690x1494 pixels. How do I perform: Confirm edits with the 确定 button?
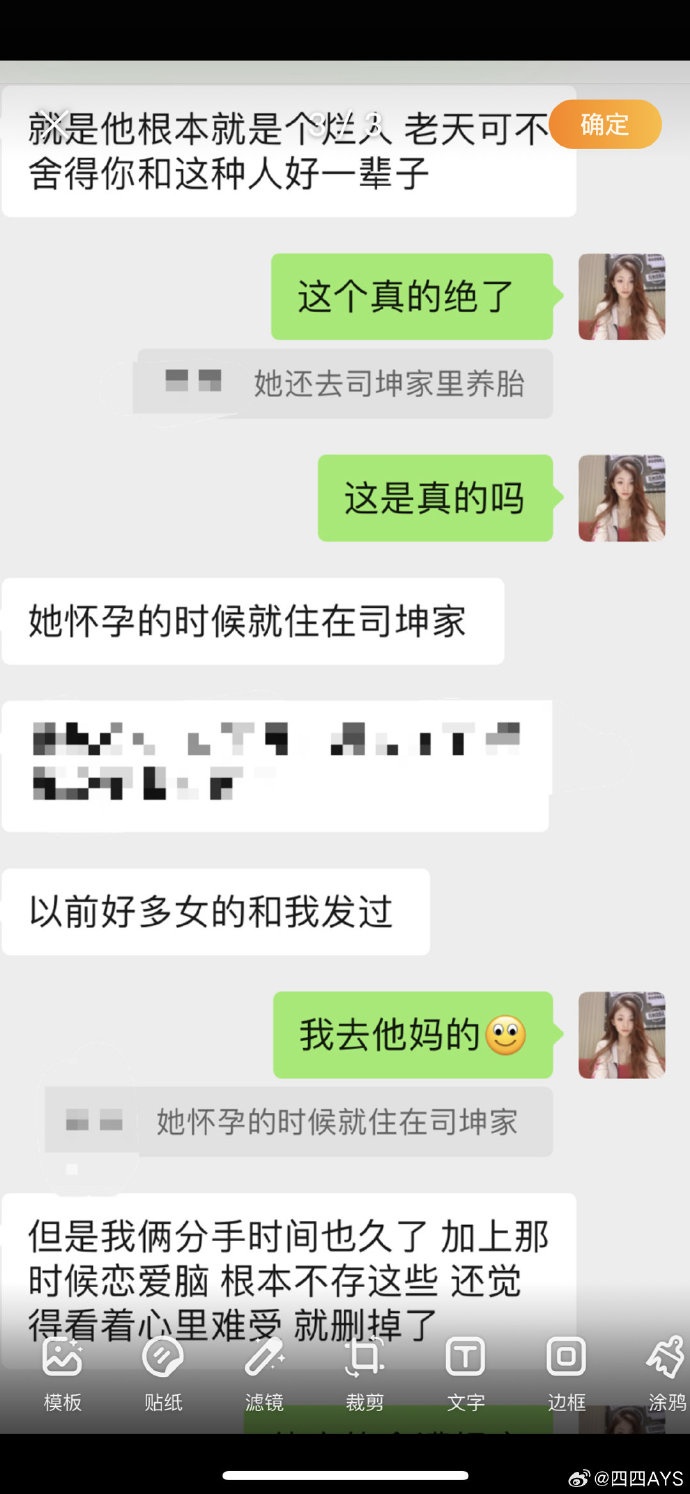tap(605, 125)
